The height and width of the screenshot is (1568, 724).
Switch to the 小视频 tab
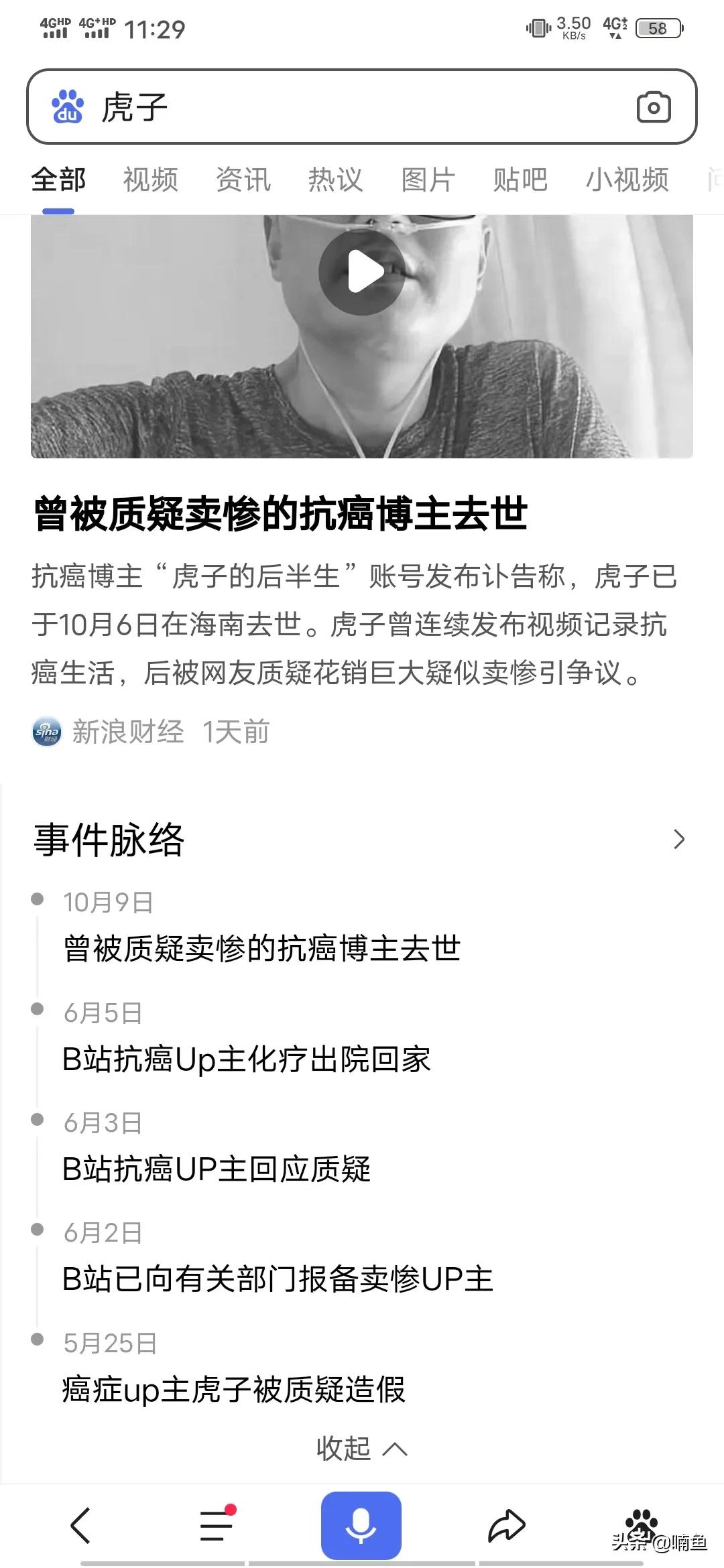tap(627, 180)
